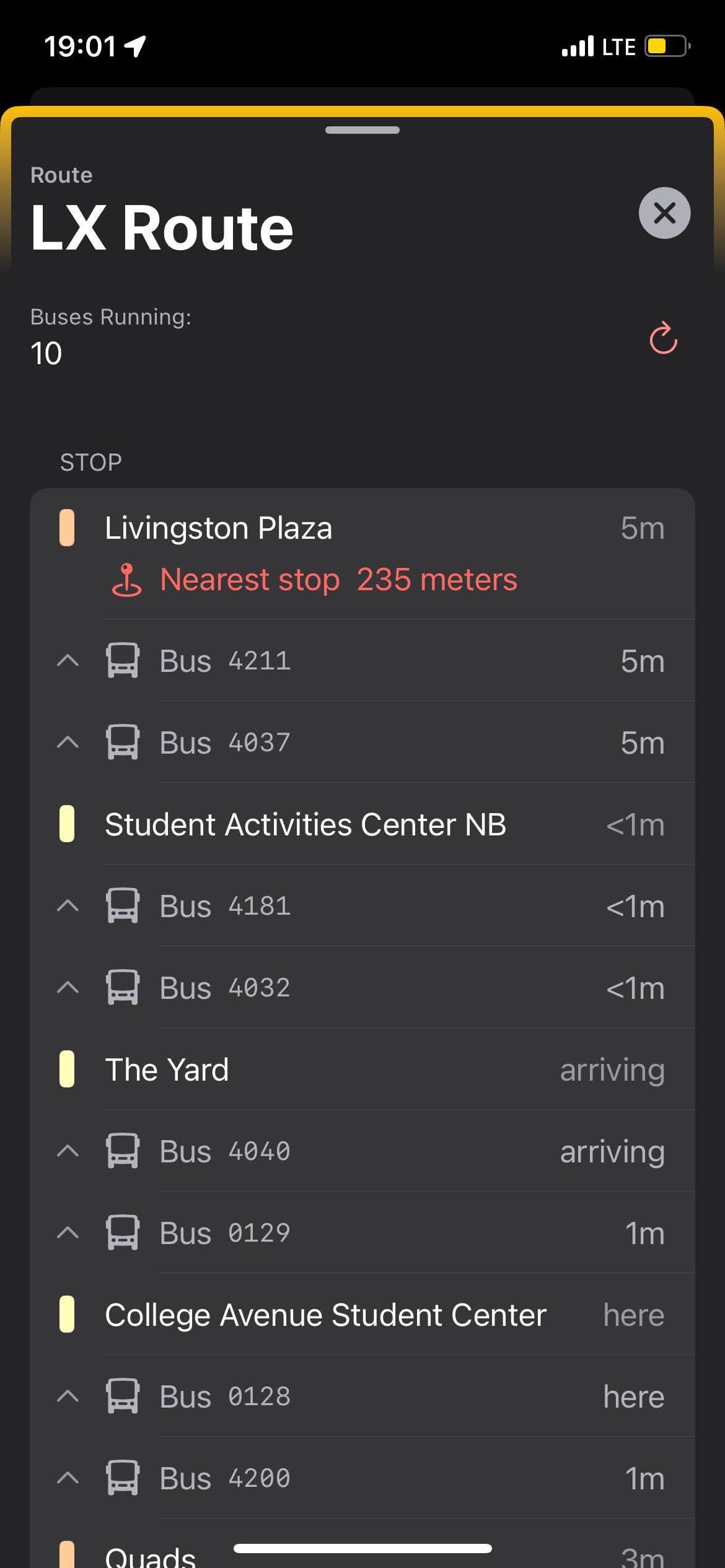Select the Livingston Plaza stop

pos(219,528)
